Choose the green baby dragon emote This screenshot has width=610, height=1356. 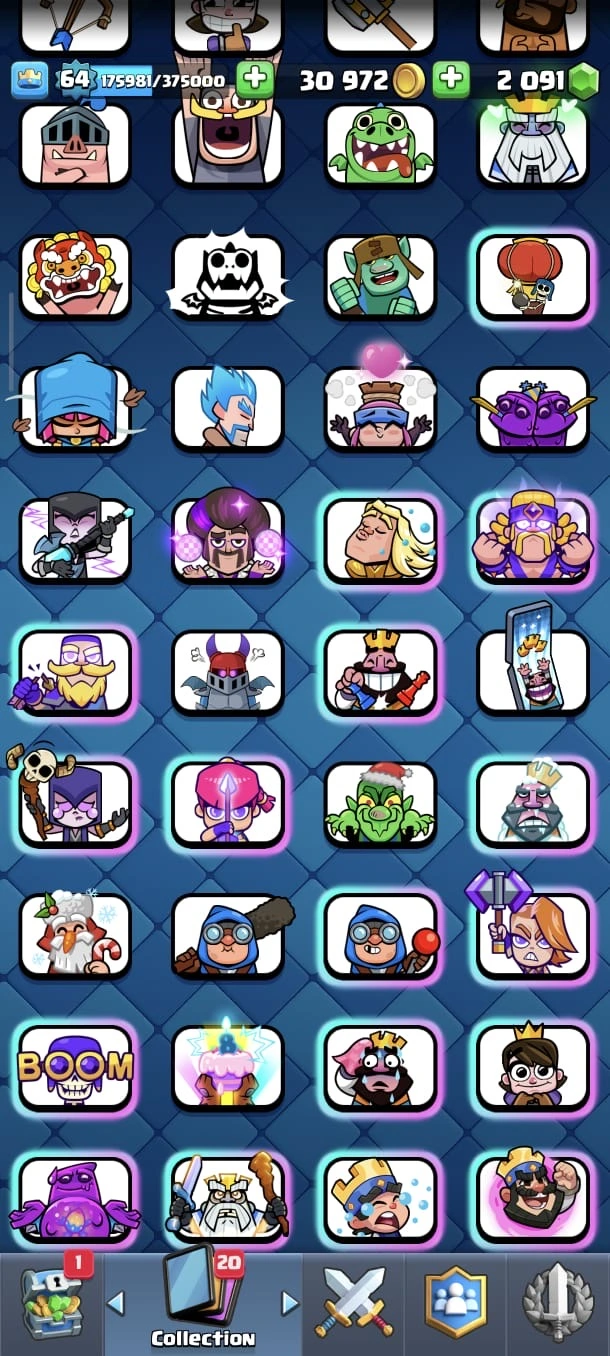point(380,146)
